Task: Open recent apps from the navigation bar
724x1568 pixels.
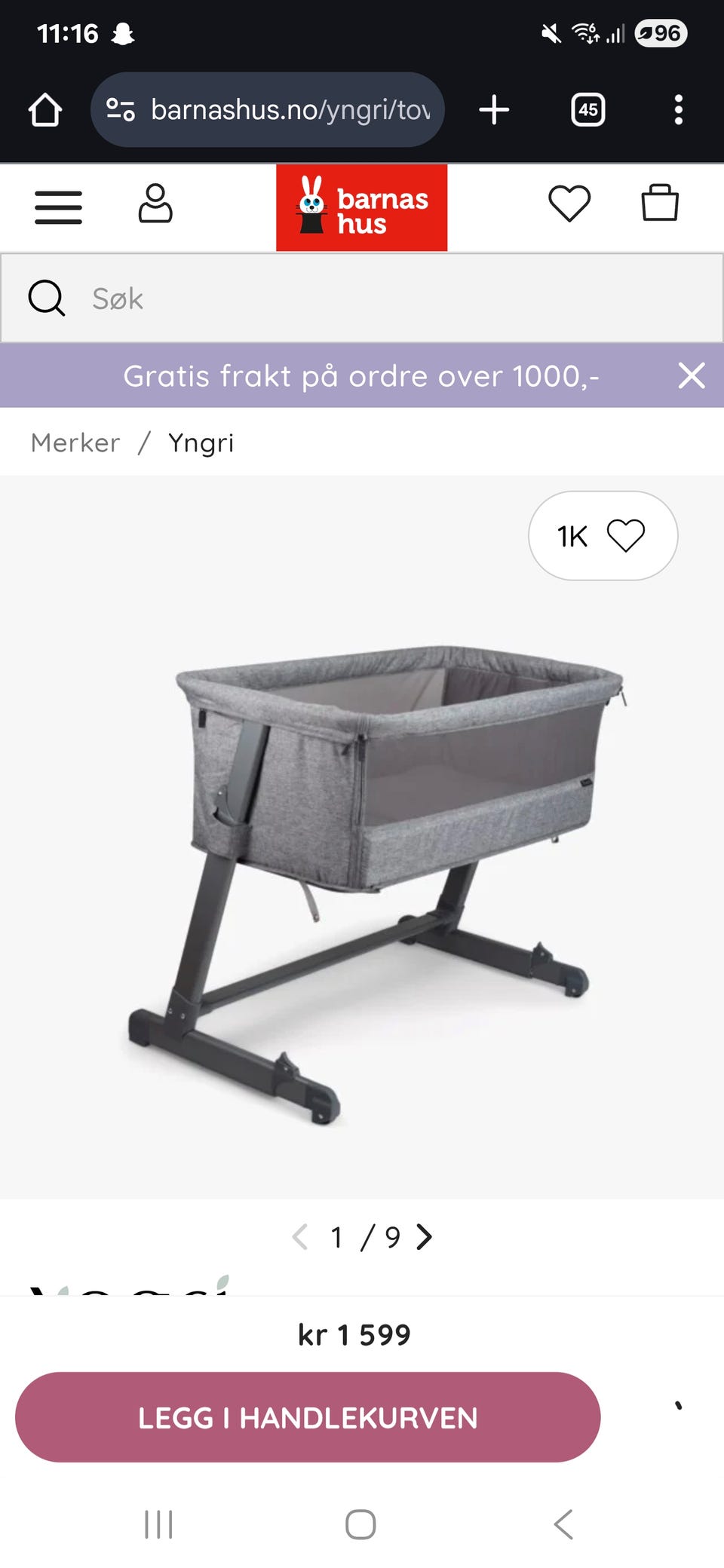Action: (x=158, y=1524)
